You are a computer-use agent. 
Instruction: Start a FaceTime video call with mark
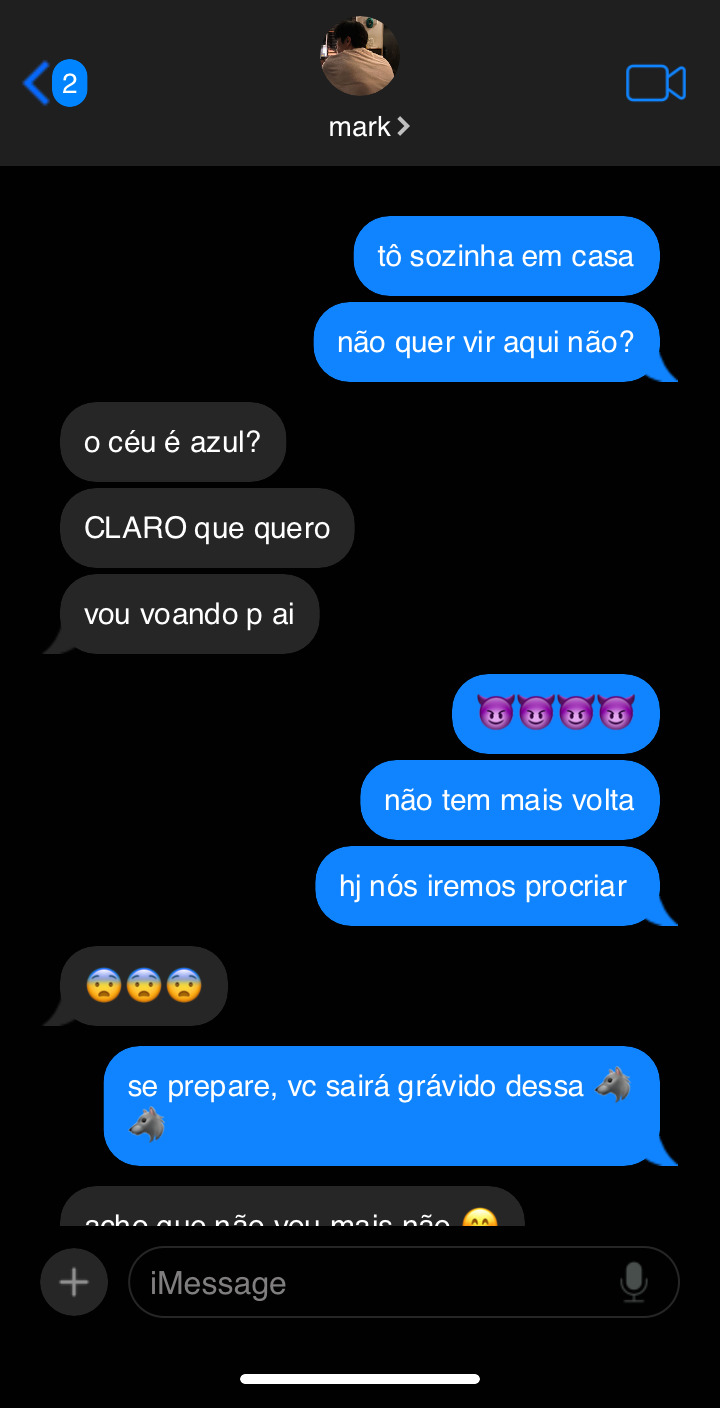pos(655,83)
